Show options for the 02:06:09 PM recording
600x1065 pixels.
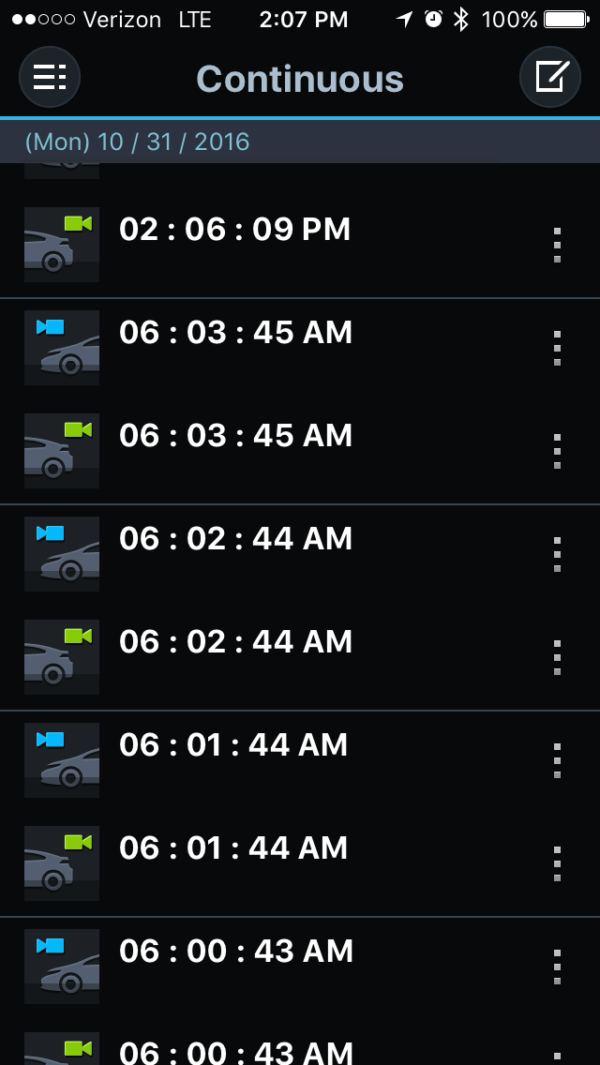557,245
